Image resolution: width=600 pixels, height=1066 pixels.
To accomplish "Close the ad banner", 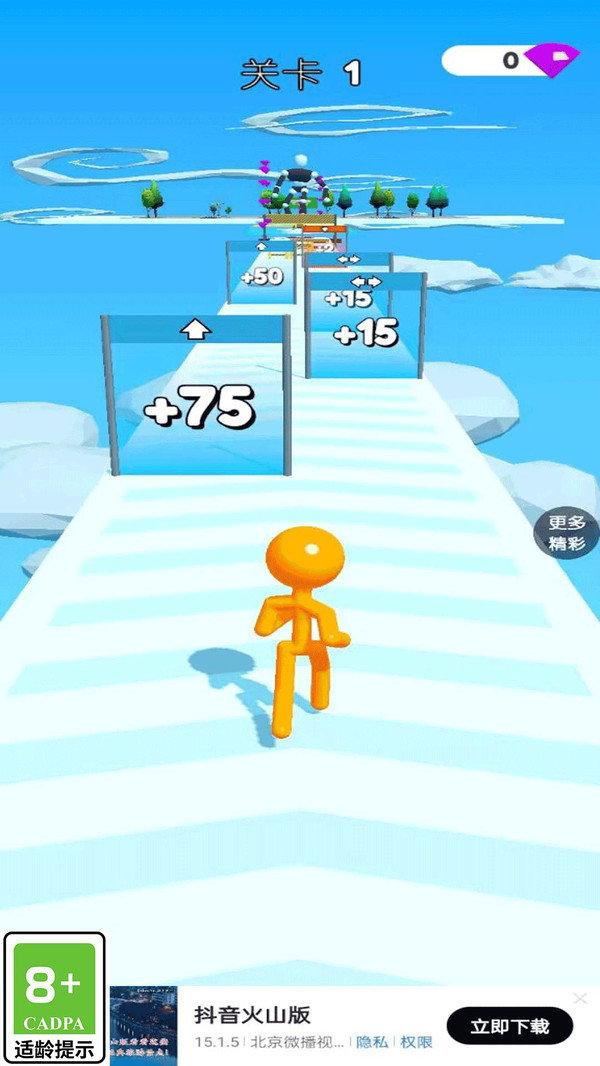I will pos(580,998).
